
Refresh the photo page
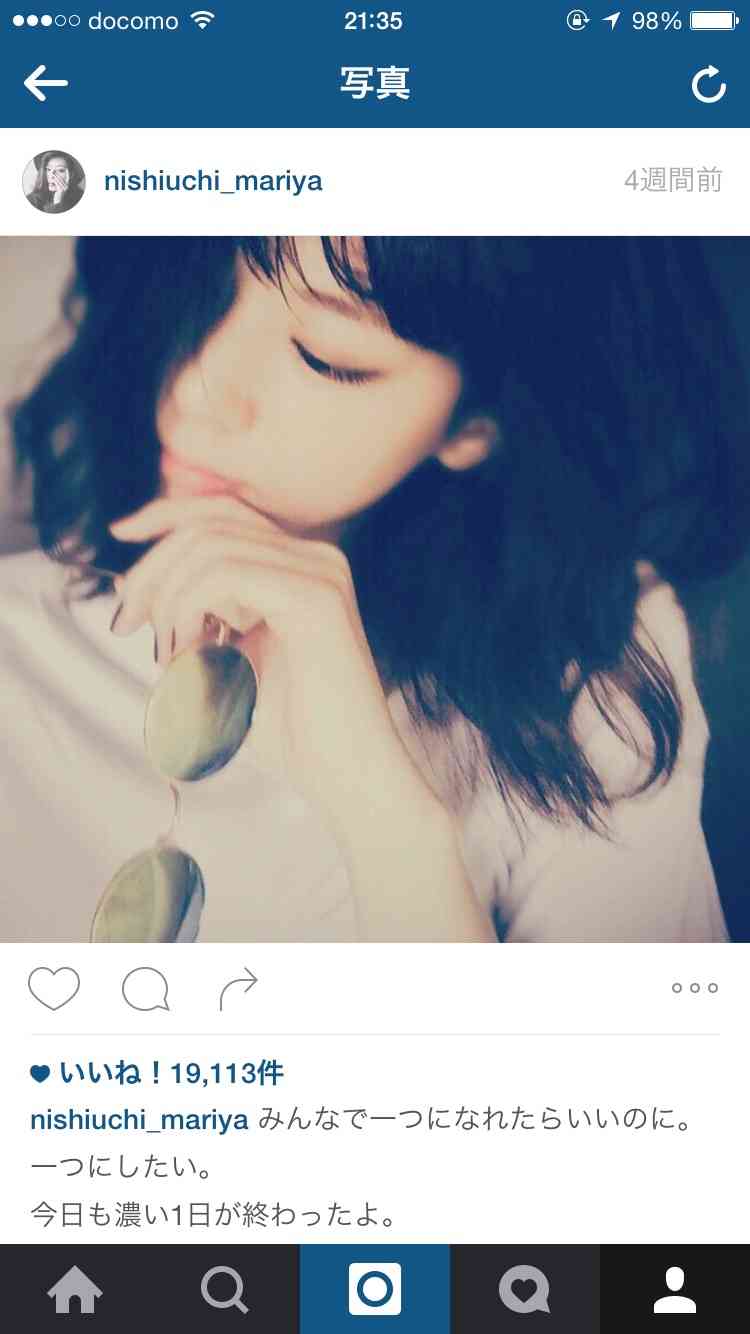(708, 85)
